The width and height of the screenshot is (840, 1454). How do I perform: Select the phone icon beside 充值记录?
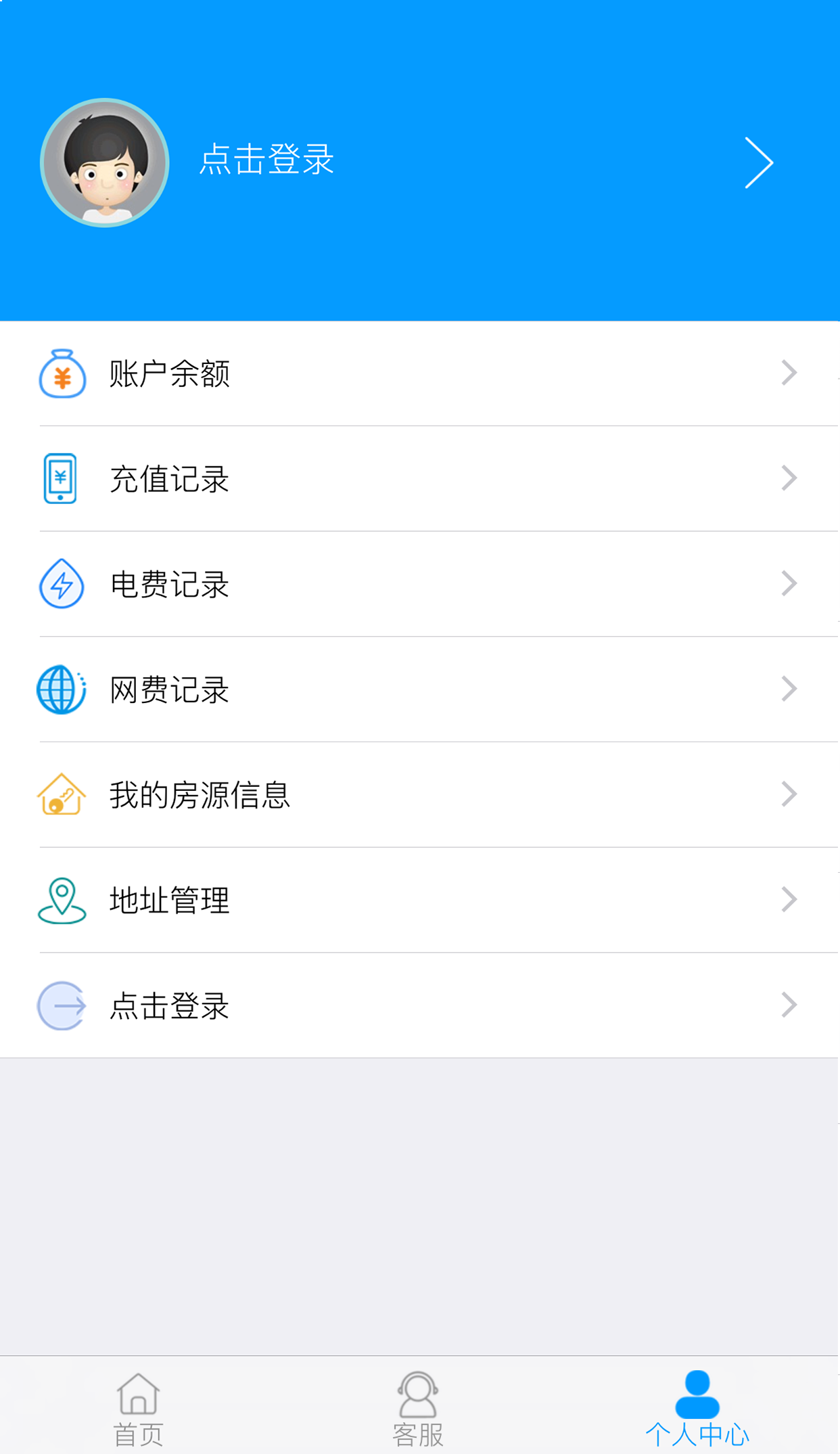[x=60, y=478]
